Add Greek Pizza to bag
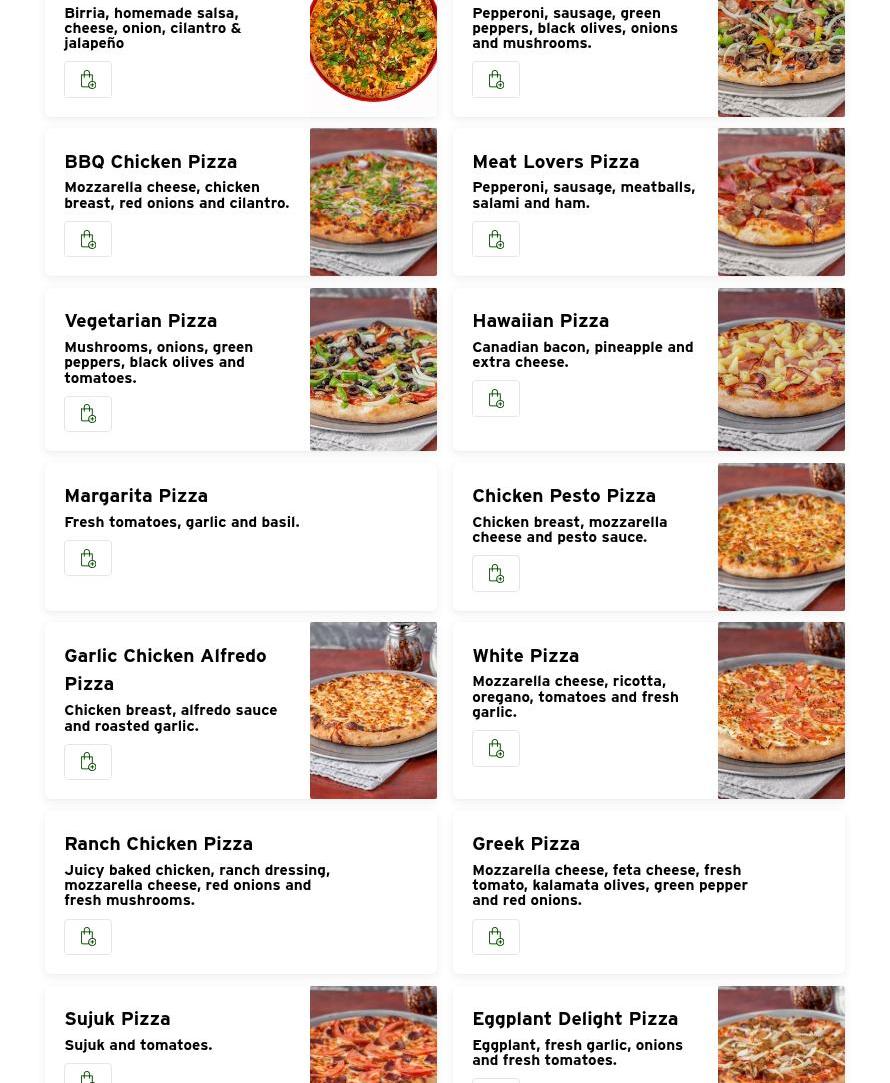This screenshot has width=890, height=1083. point(496,937)
